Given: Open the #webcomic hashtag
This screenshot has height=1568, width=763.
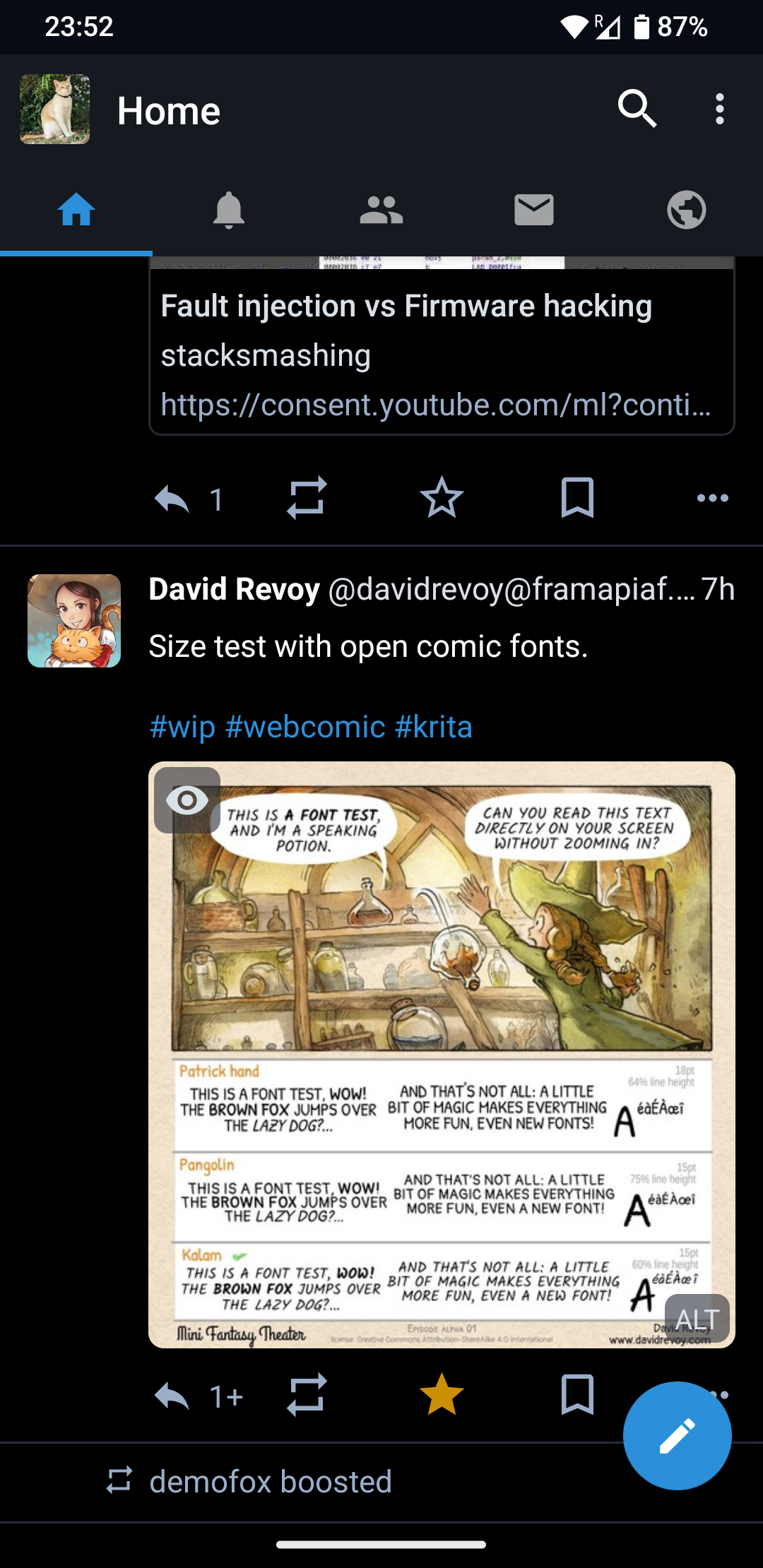Looking at the screenshot, I should (305, 727).
